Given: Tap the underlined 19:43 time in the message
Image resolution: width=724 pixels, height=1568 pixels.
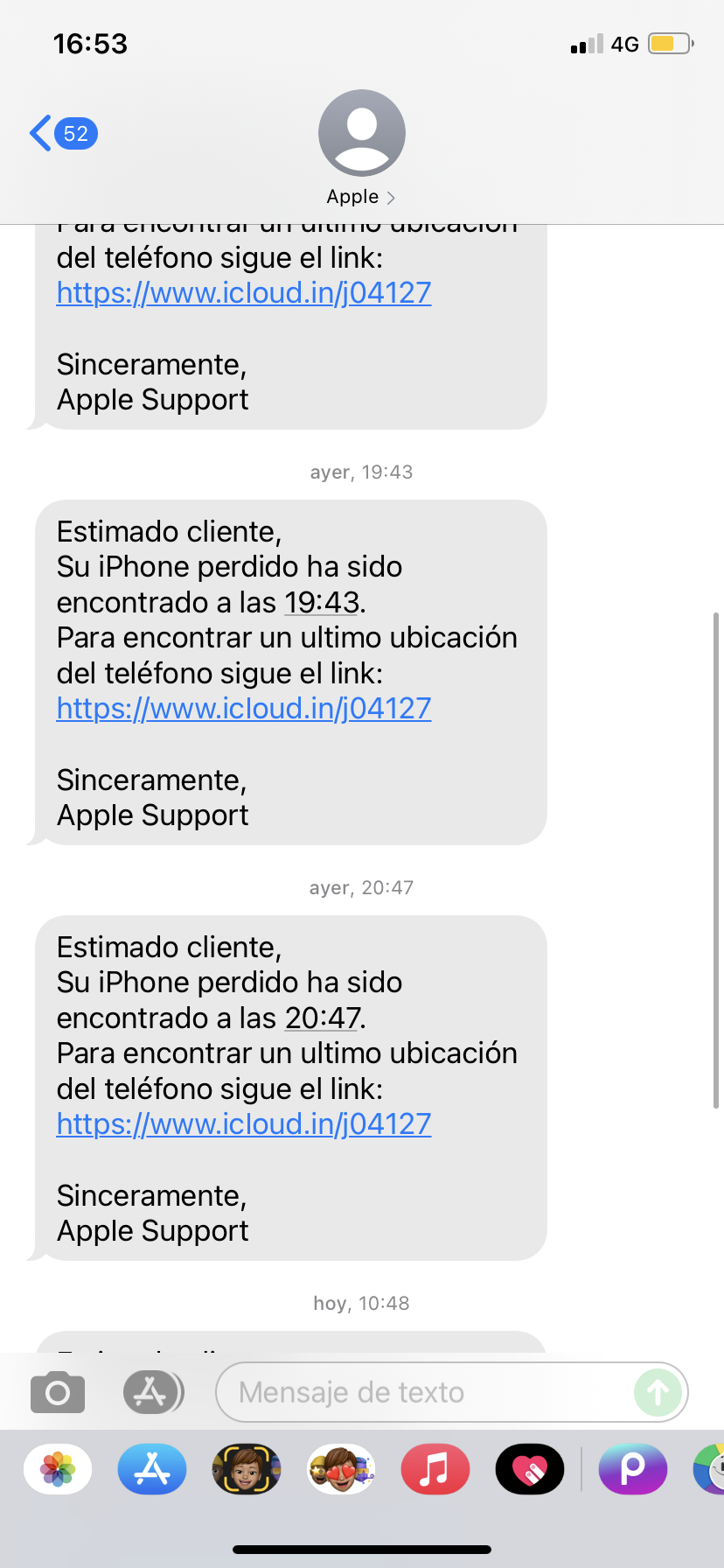Looking at the screenshot, I should 322,602.
